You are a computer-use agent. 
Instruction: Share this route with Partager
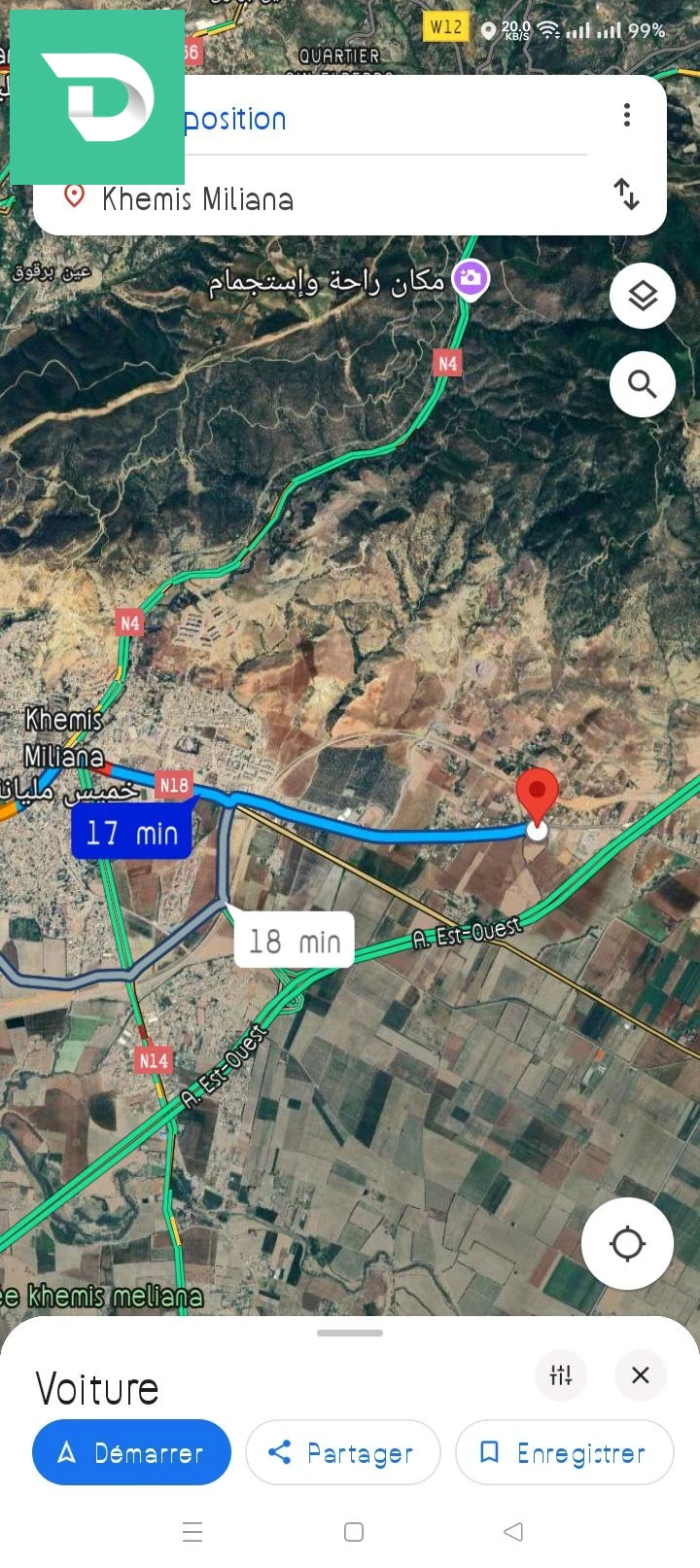coord(342,1452)
